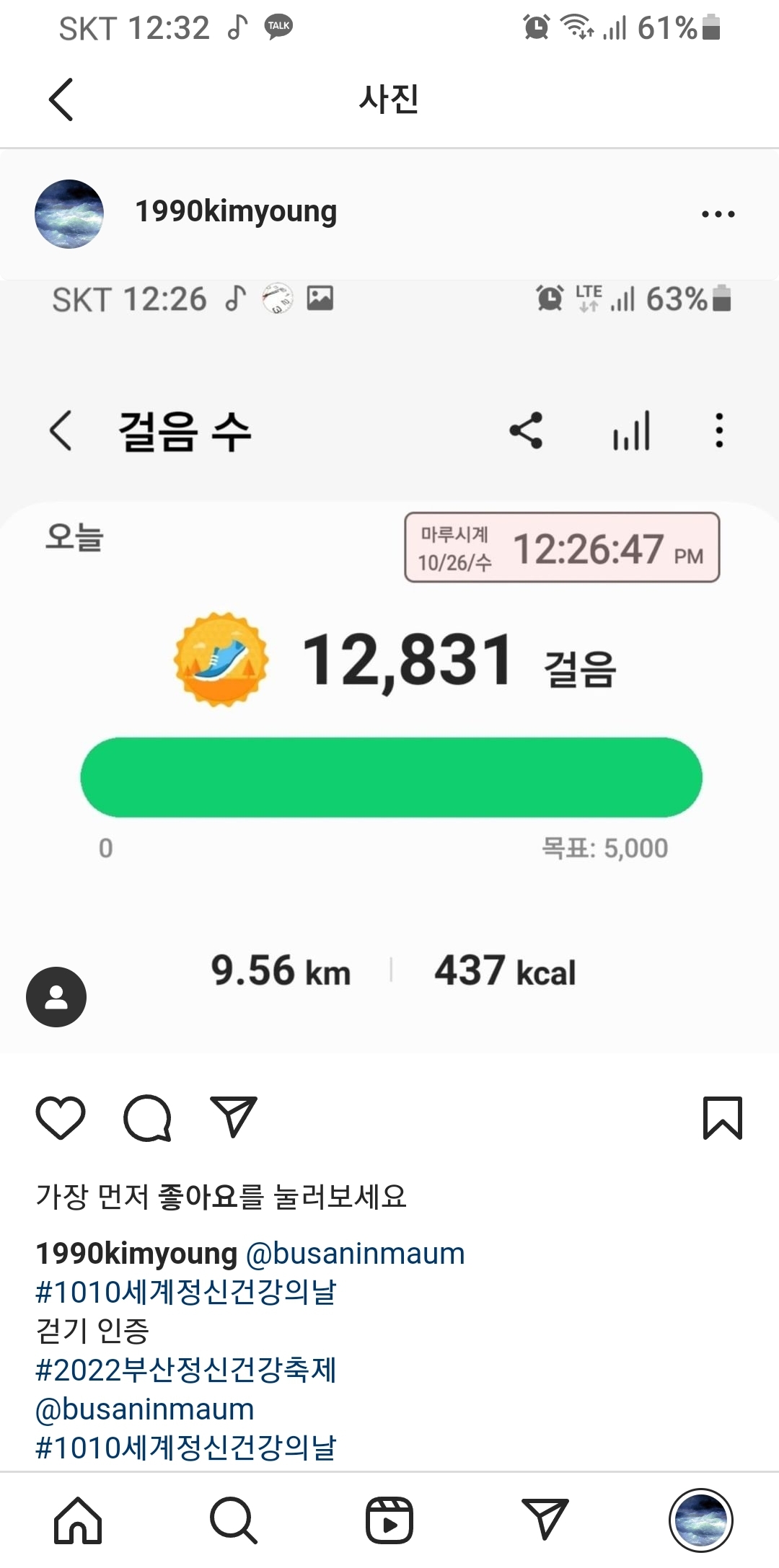This screenshot has height=1568, width=779.
Task: Open the @busaninmaum mention after the username
Action: point(356,1254)
